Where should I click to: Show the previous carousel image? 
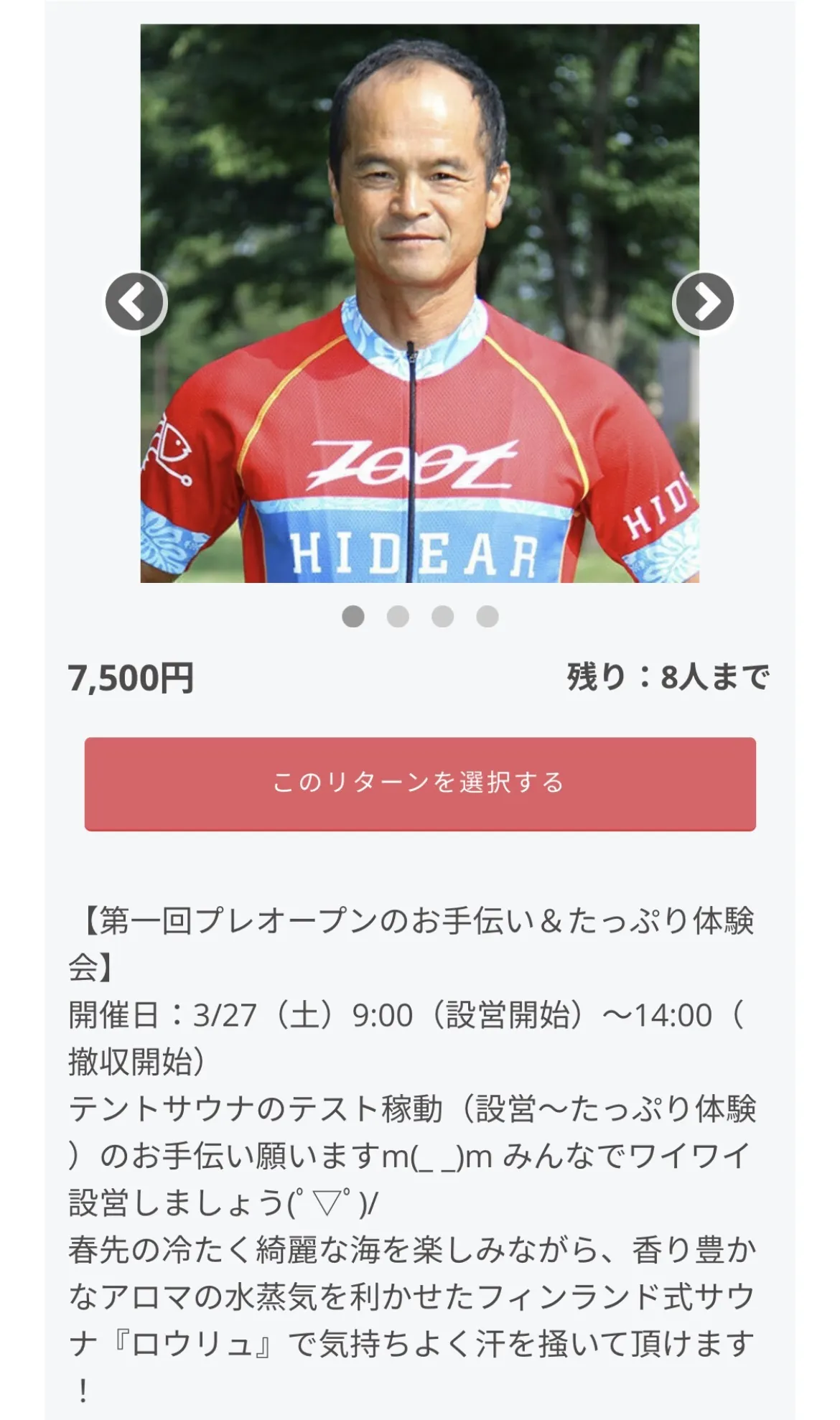click(136, 302)
